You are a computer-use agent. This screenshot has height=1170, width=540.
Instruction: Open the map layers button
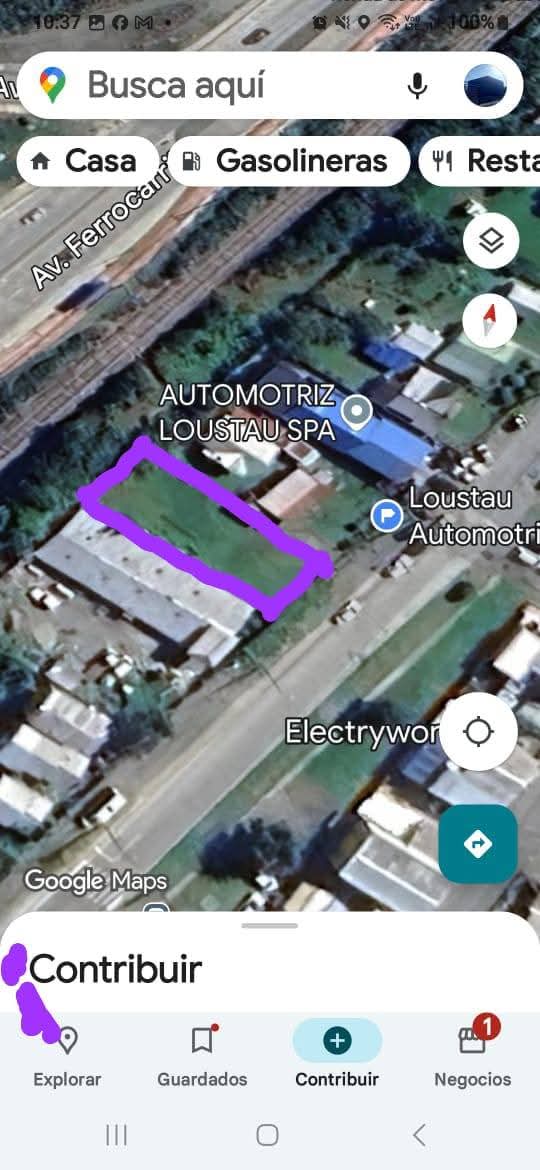[x=490, y=240]
